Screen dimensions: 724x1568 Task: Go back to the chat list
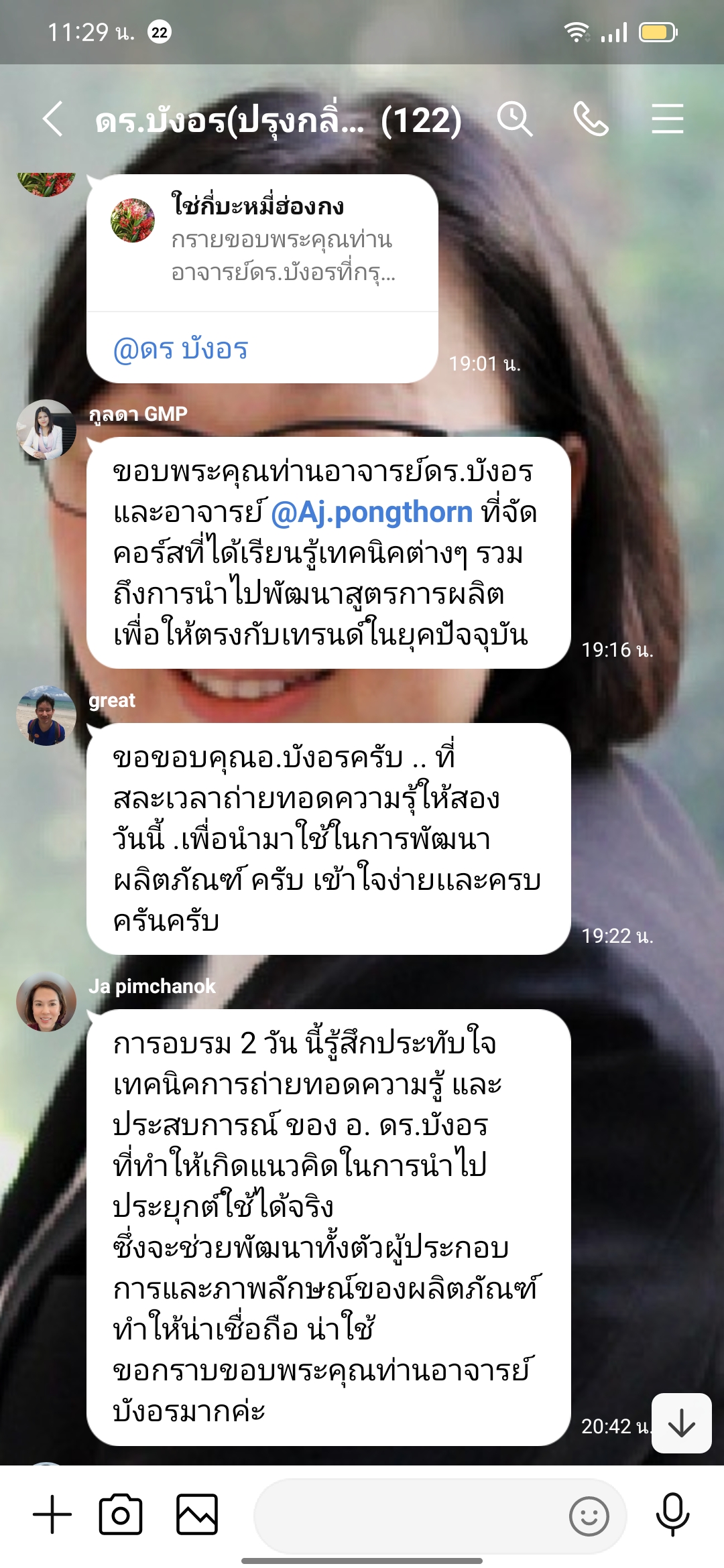coord(52,119)
